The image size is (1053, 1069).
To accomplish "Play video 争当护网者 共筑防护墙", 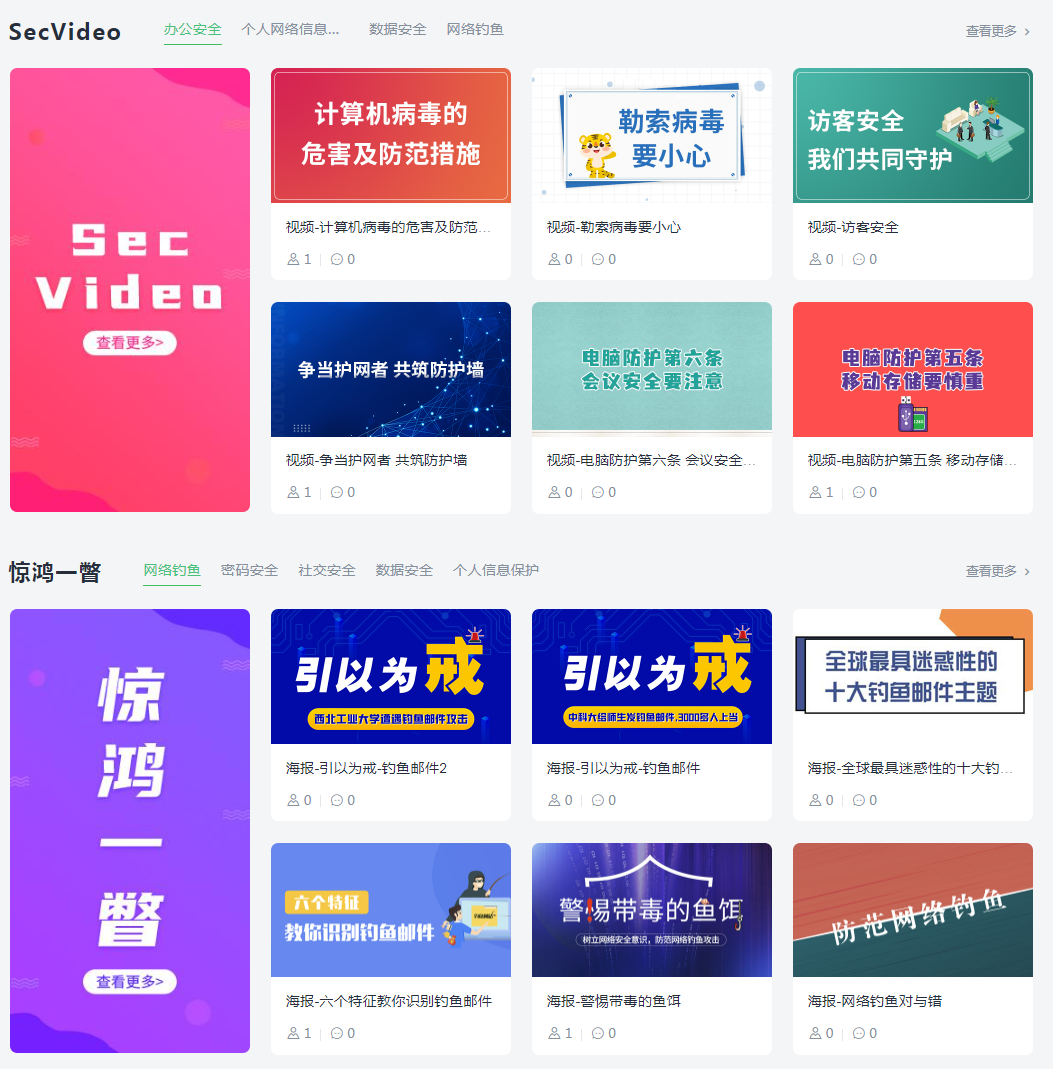I will (x=390, y=369).
